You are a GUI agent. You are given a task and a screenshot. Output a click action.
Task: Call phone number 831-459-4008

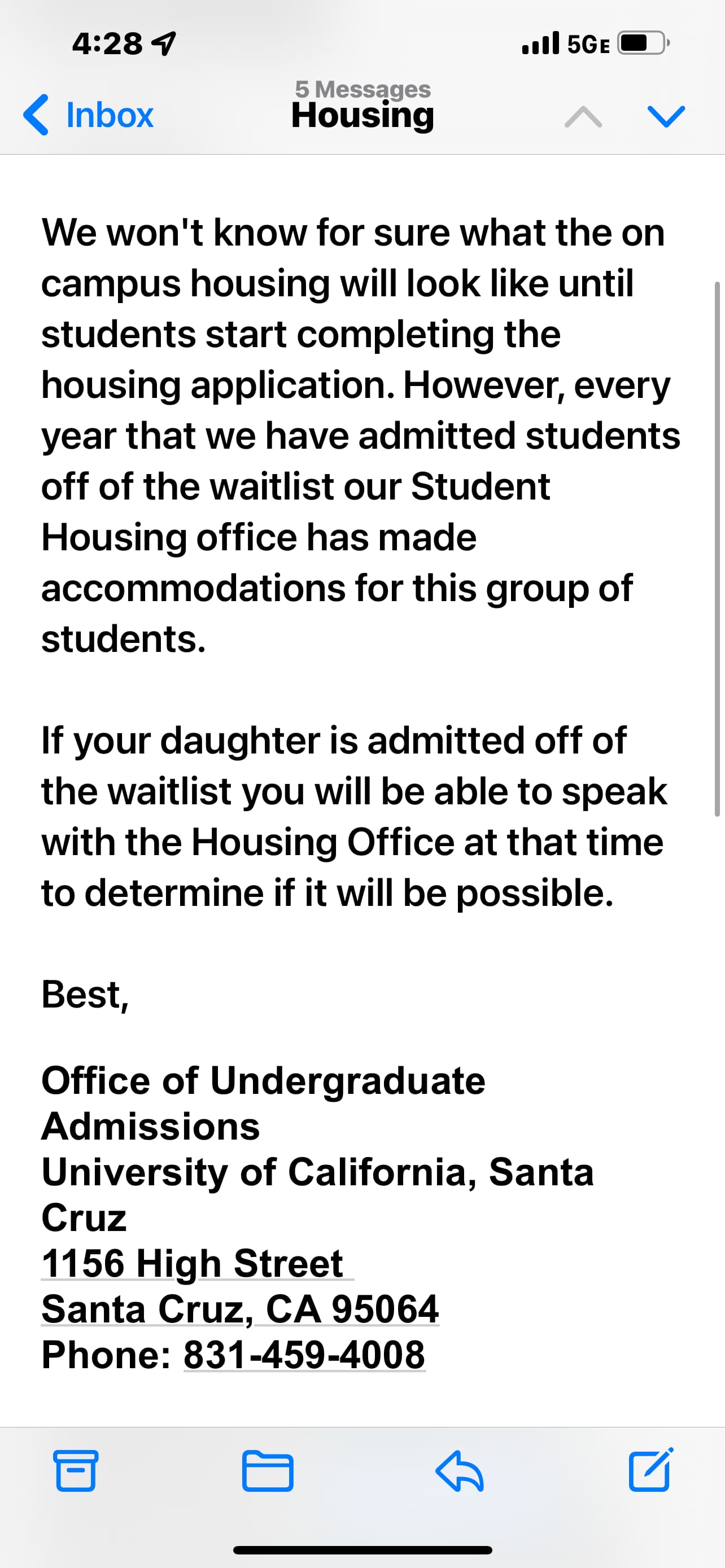304,1355
